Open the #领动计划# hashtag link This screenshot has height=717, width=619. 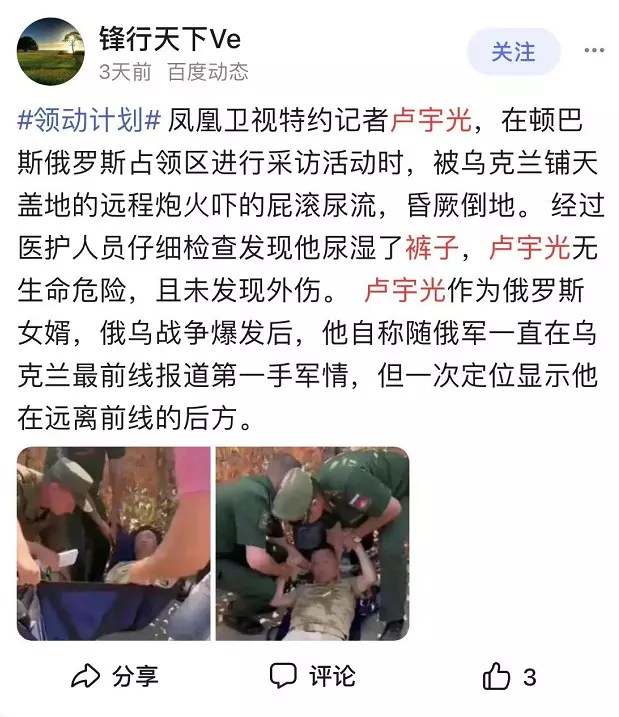tap(90, 120)
